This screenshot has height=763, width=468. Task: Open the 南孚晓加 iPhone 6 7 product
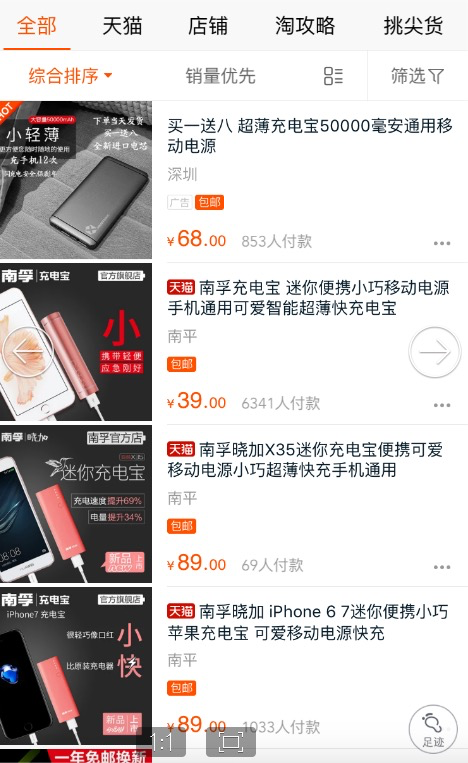pos(307,622)
